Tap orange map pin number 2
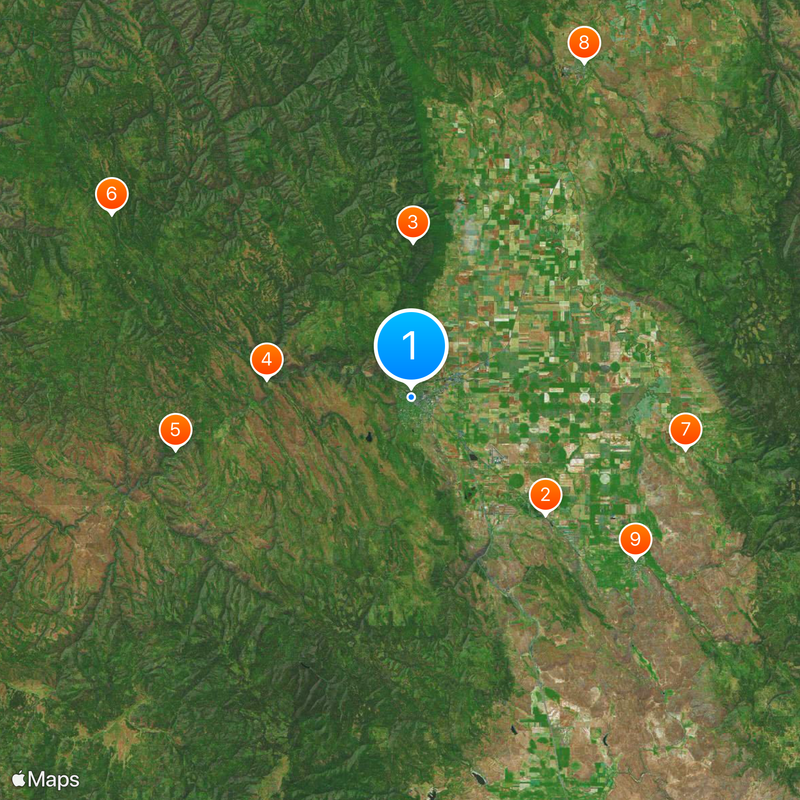Viewport: 800px width, 800px height. point(545,494)
